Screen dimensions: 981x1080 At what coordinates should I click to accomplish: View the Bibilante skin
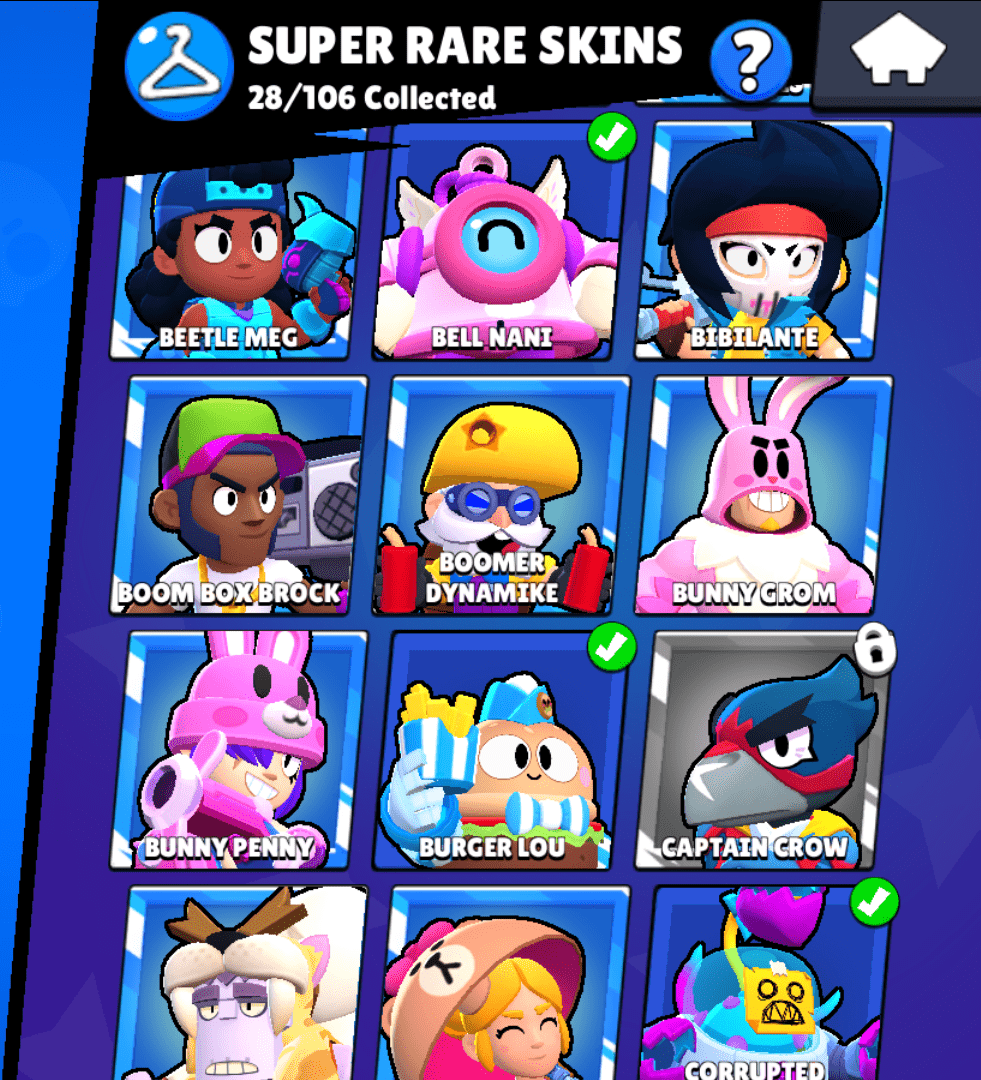pos(762,245)
